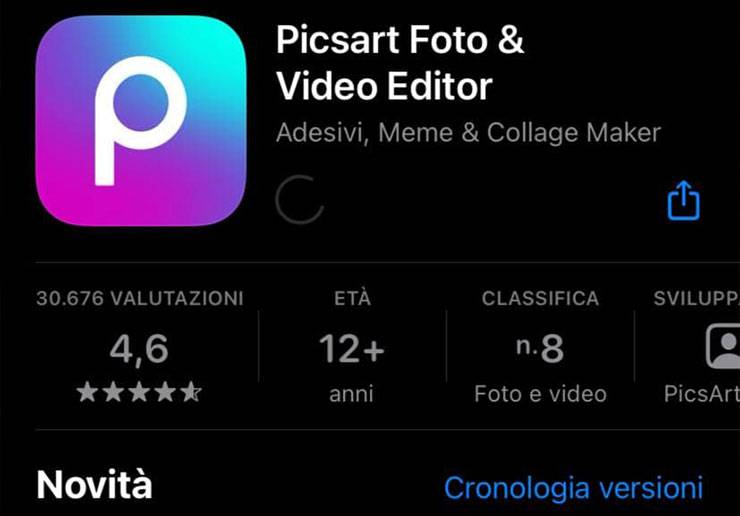Share the Picsart app listing
The image size is (740, 516).
(x=683, y=200)
